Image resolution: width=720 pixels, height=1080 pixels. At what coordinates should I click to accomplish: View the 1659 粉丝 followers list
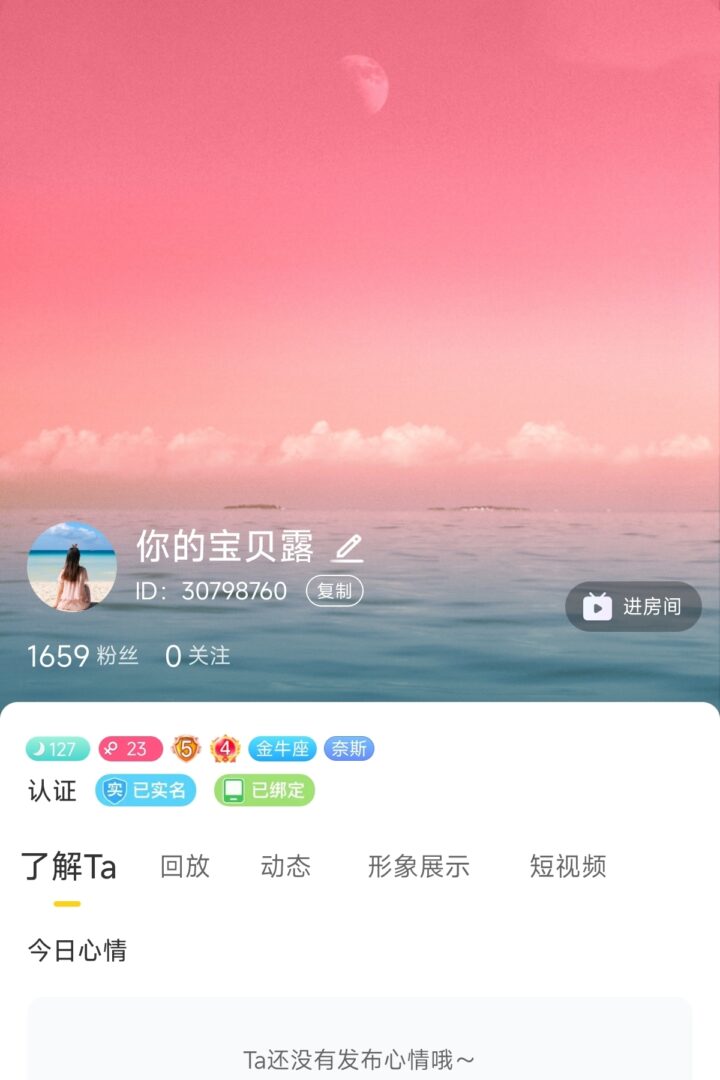[82, 656]
